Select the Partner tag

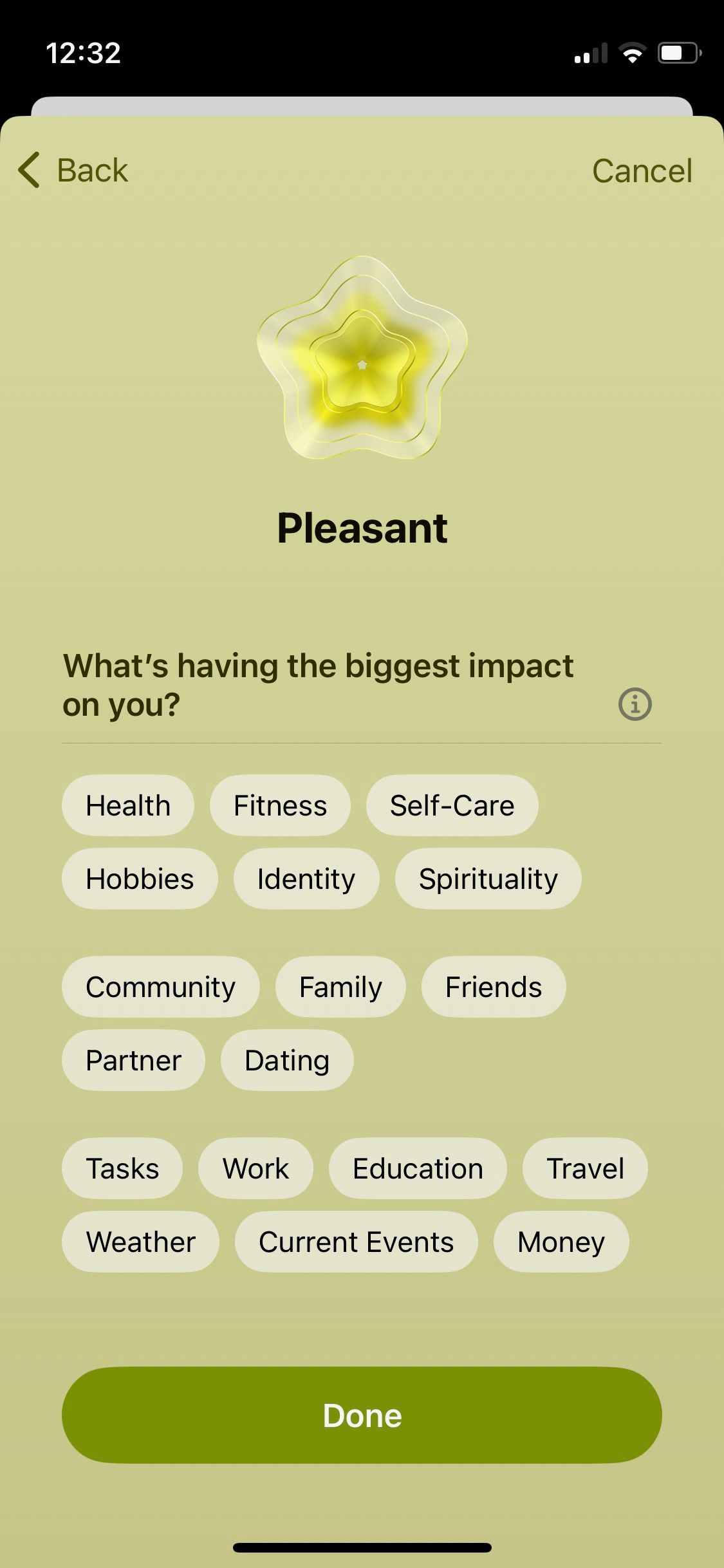pyautogui.click(x=133, y=1059)
